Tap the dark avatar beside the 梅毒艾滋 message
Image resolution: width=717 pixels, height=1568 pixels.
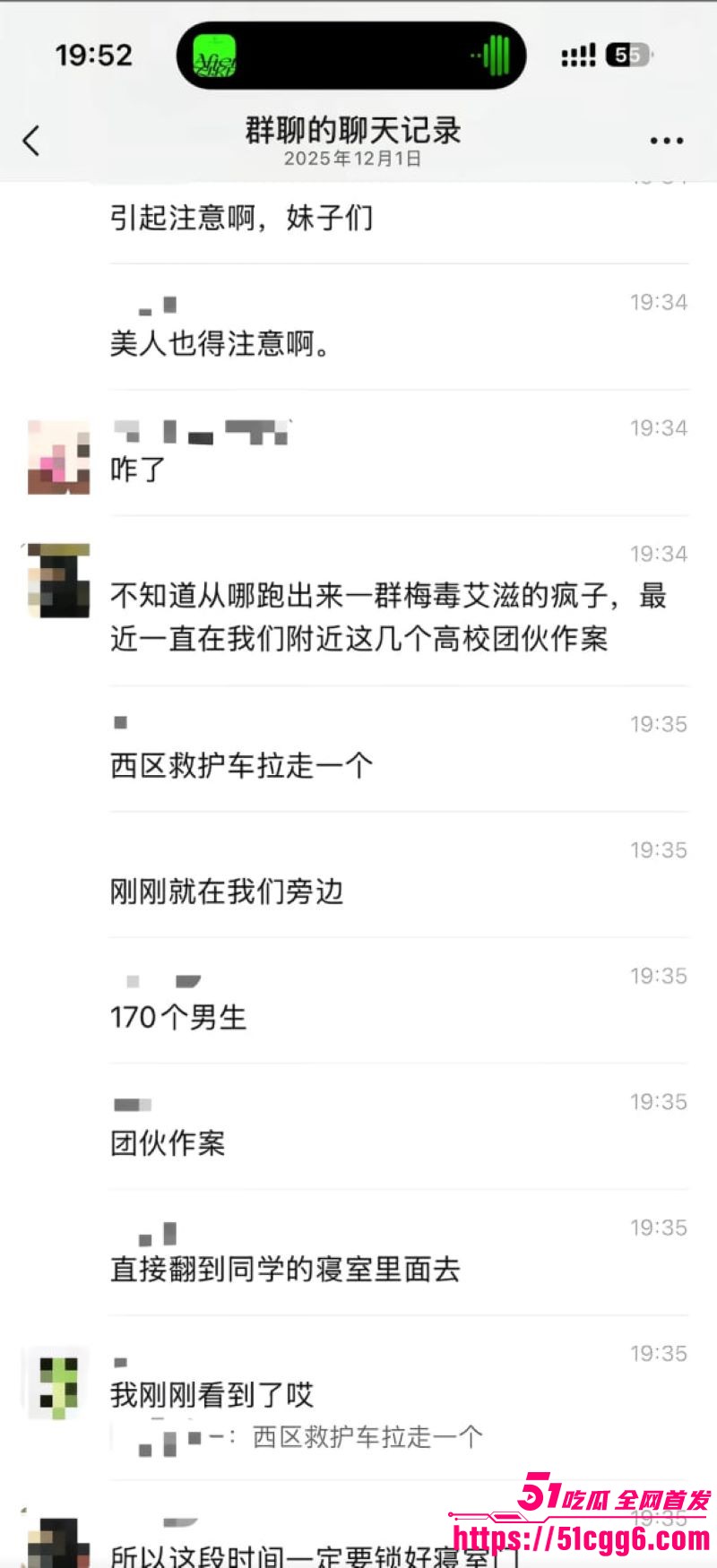coord(57,580)
